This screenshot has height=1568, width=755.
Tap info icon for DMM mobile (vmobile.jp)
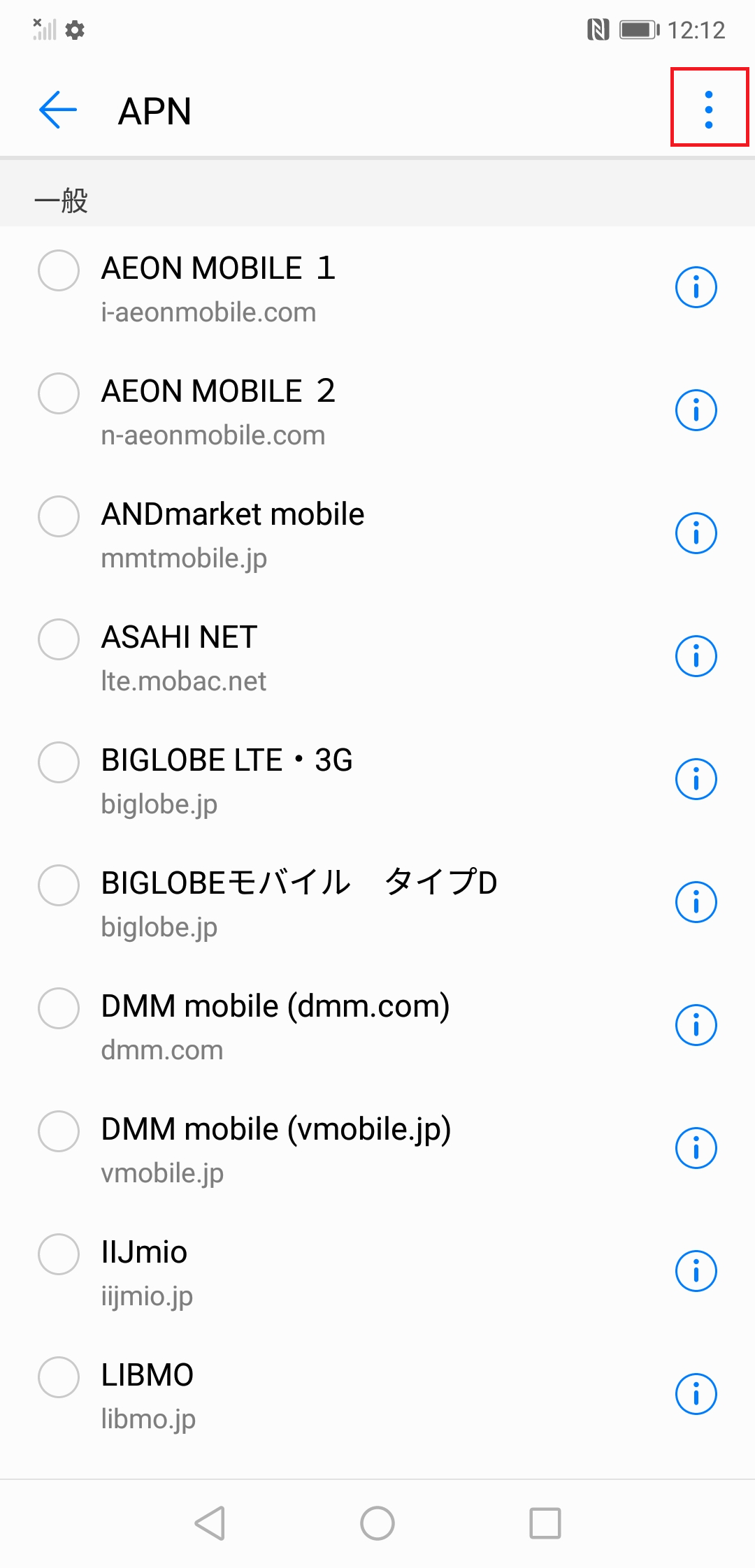pyautogui.click(x=696, y=1147)
